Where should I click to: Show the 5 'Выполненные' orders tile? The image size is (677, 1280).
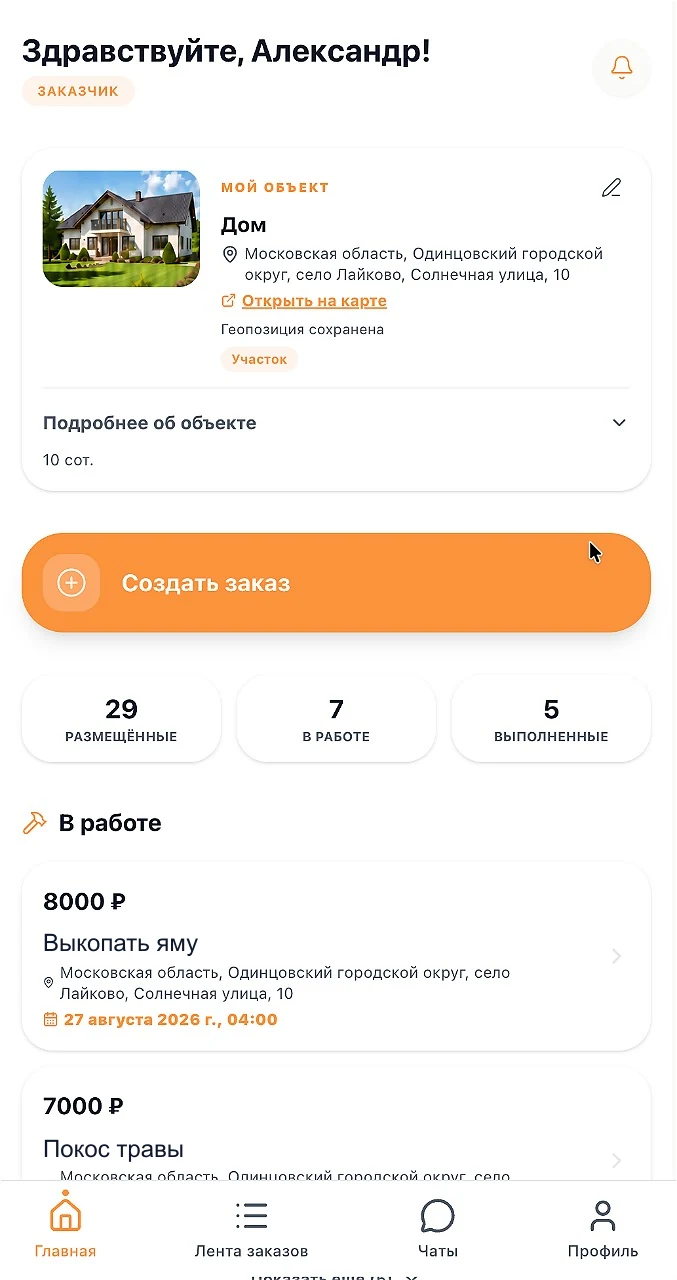coord(551,719)
